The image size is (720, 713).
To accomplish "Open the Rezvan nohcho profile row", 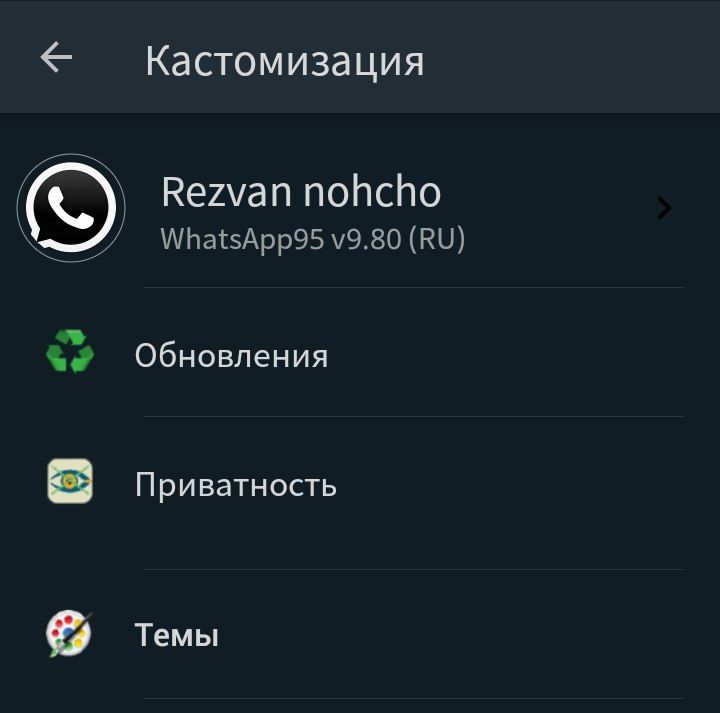I will tap(360, 209).
